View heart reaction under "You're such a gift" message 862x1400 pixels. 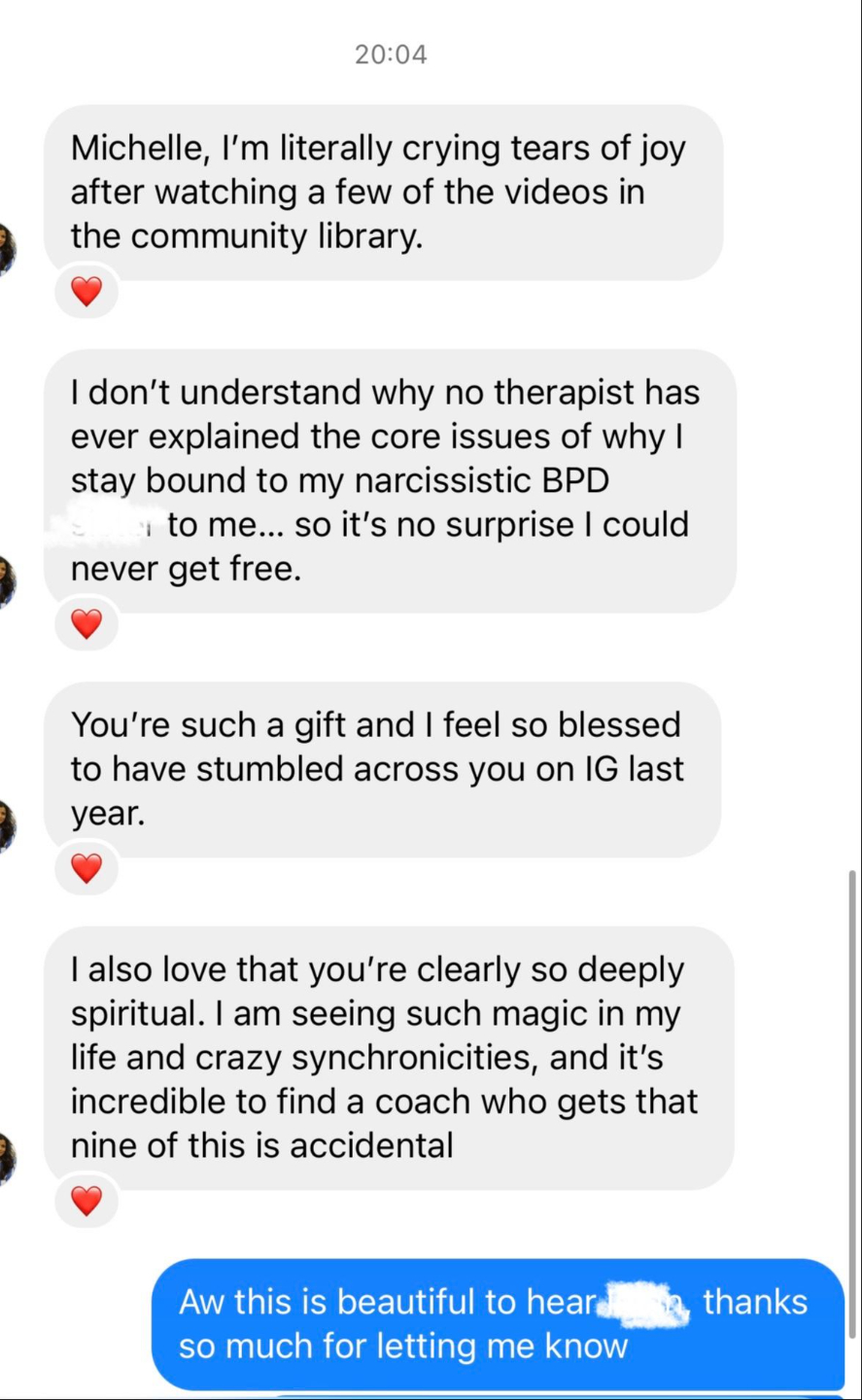point(86,867)
